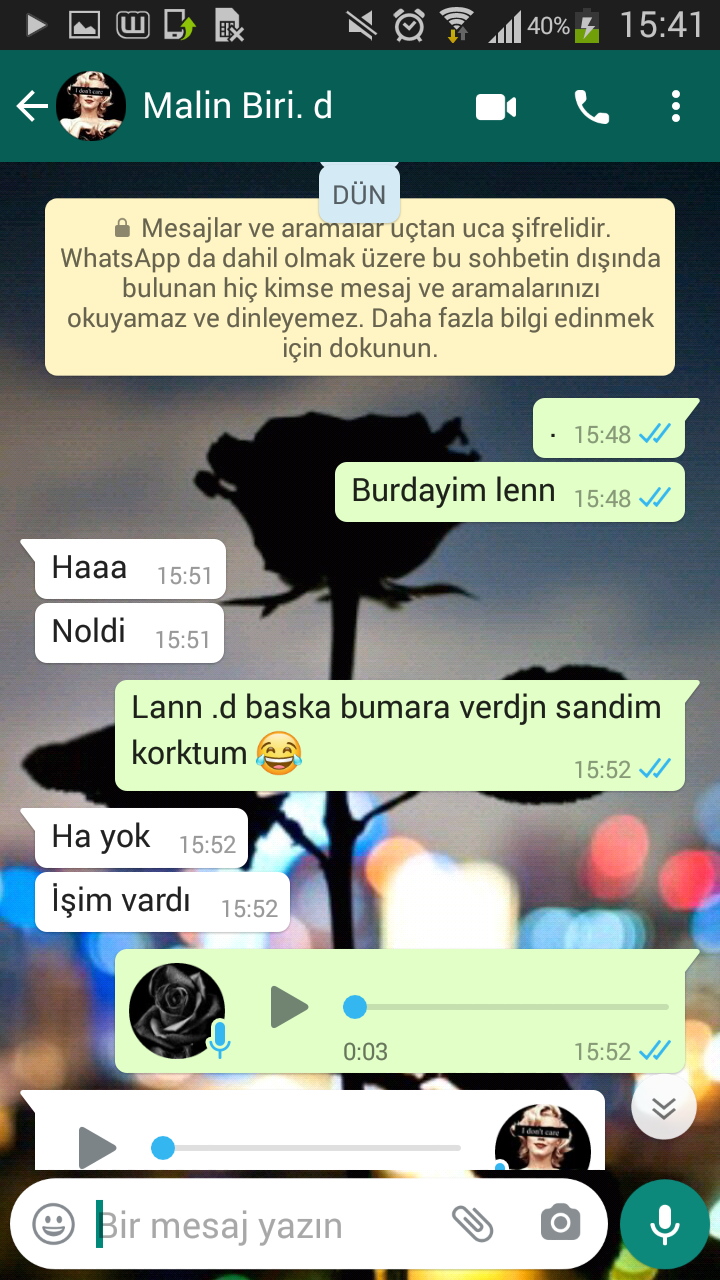Play the received voice message
Viewport: 720px width, 1280px height.
coord(98,1147)
